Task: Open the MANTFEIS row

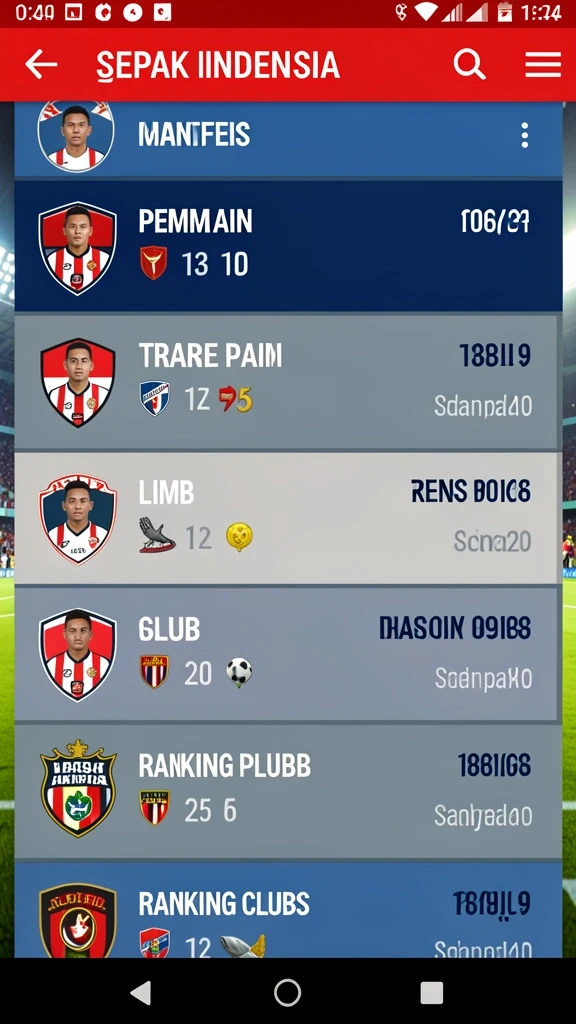Action: coord(288,139)
